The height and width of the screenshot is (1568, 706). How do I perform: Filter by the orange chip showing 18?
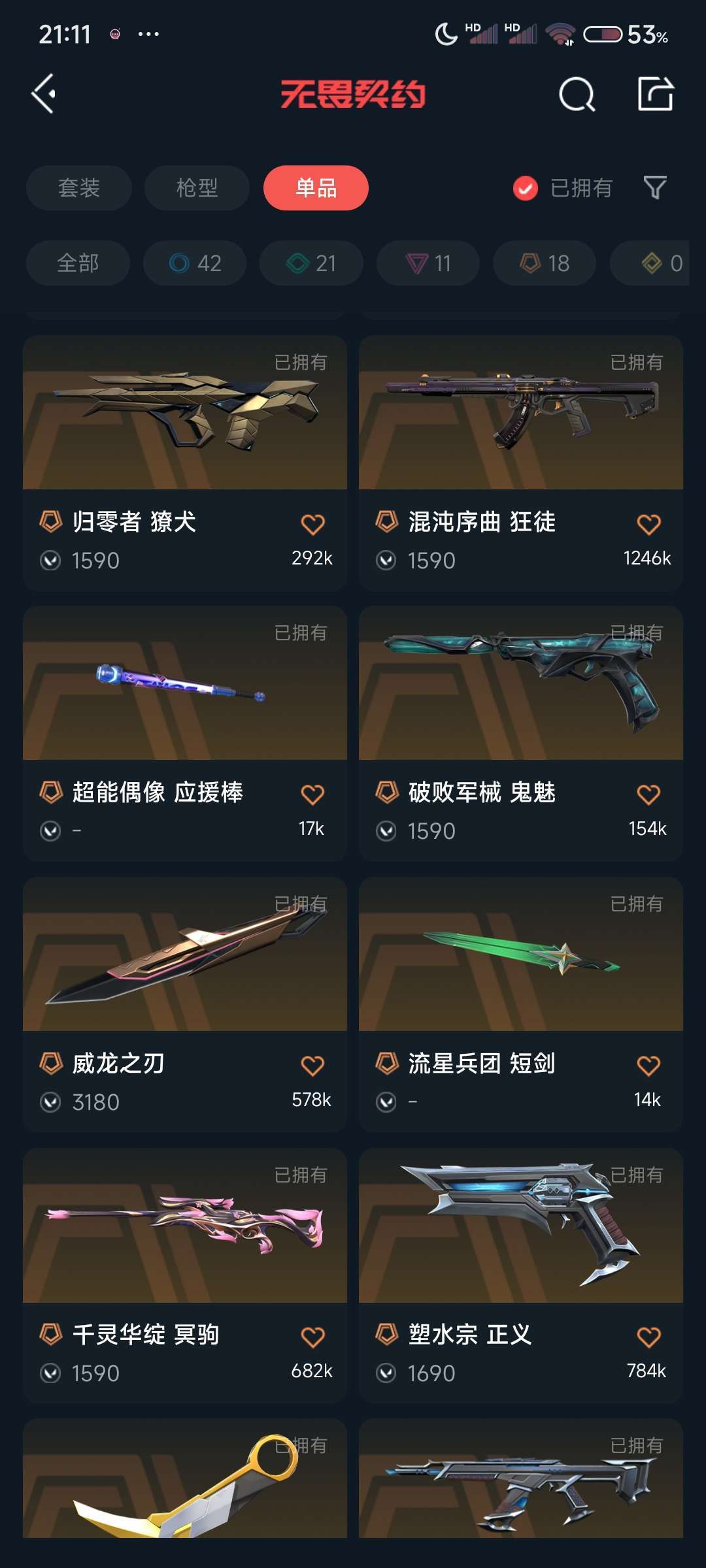[545, 263]
